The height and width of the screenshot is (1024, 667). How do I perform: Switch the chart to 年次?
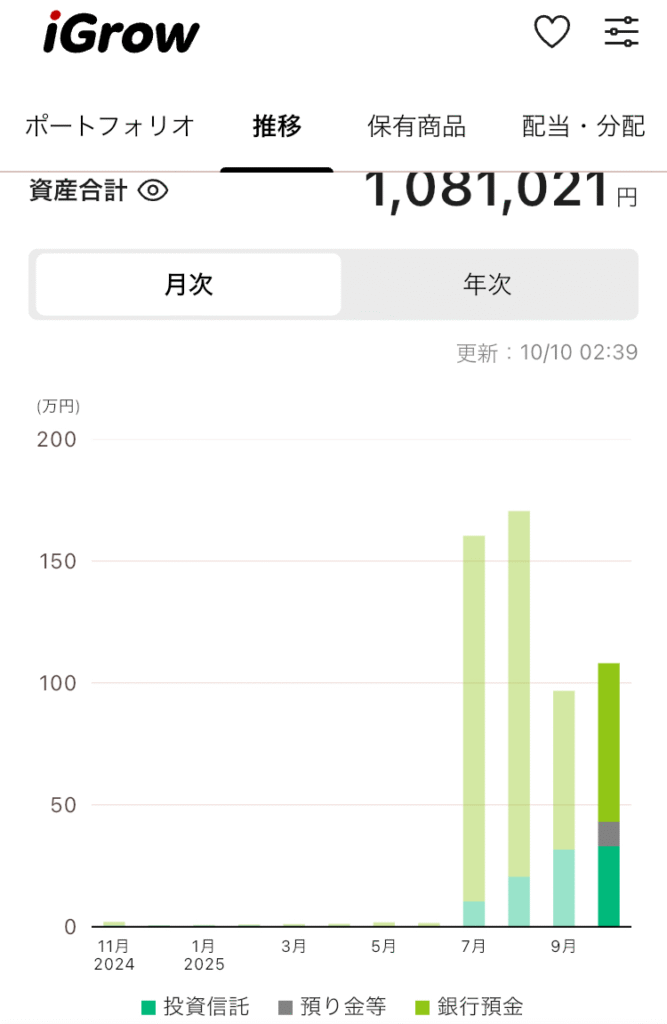487,285
